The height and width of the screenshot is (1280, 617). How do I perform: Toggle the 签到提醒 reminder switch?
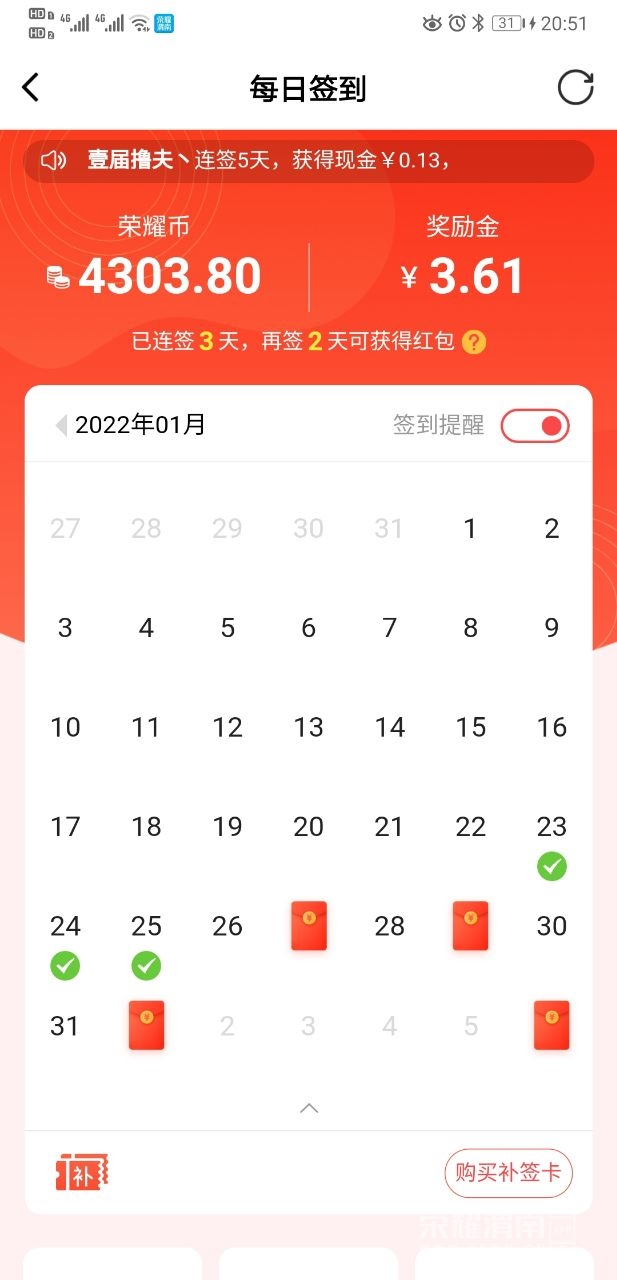pyautogui.click(x=535, y=426)
